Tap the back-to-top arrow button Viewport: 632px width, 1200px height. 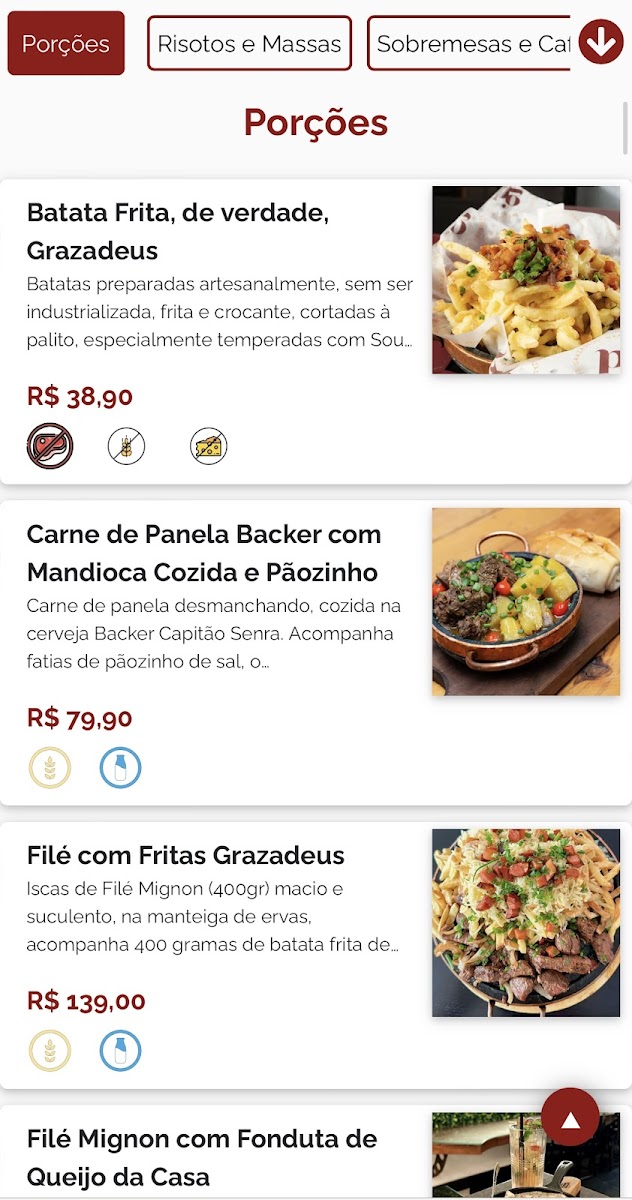click(x=570, y=1117)
